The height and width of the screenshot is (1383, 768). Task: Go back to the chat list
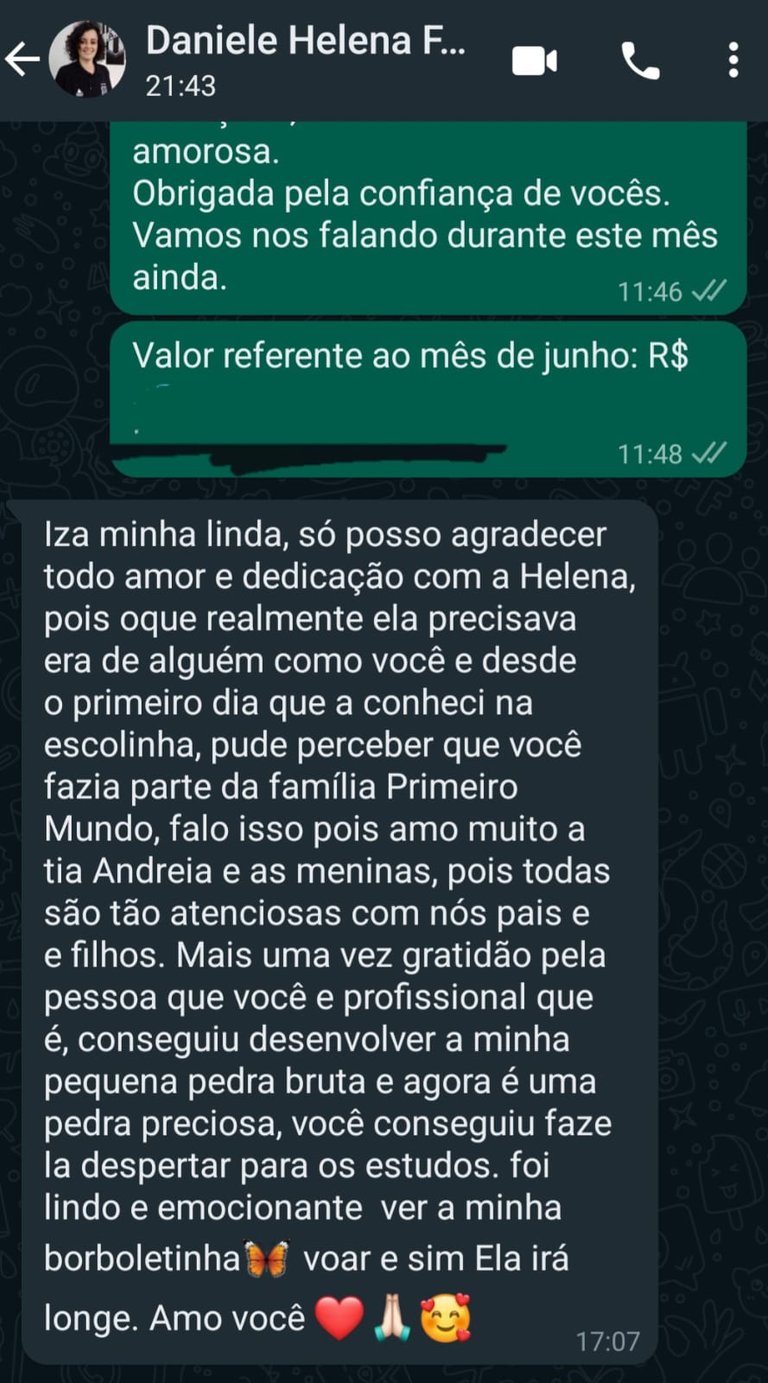point(22,61)
